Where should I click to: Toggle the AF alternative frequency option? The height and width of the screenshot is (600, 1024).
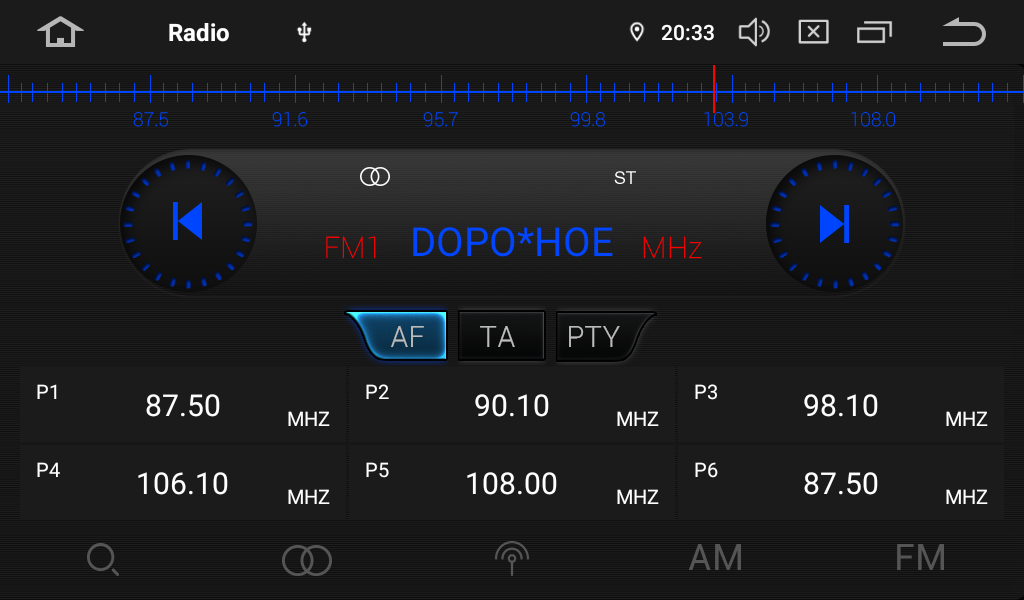[x=405, y=336]
